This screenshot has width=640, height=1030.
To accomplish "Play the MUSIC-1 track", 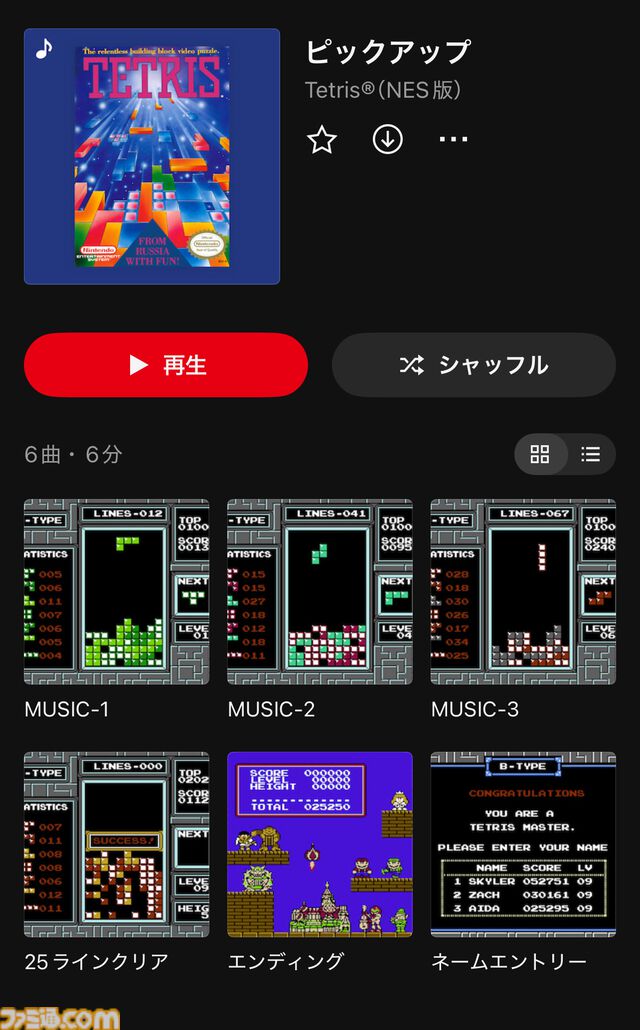I will point(117,592).
